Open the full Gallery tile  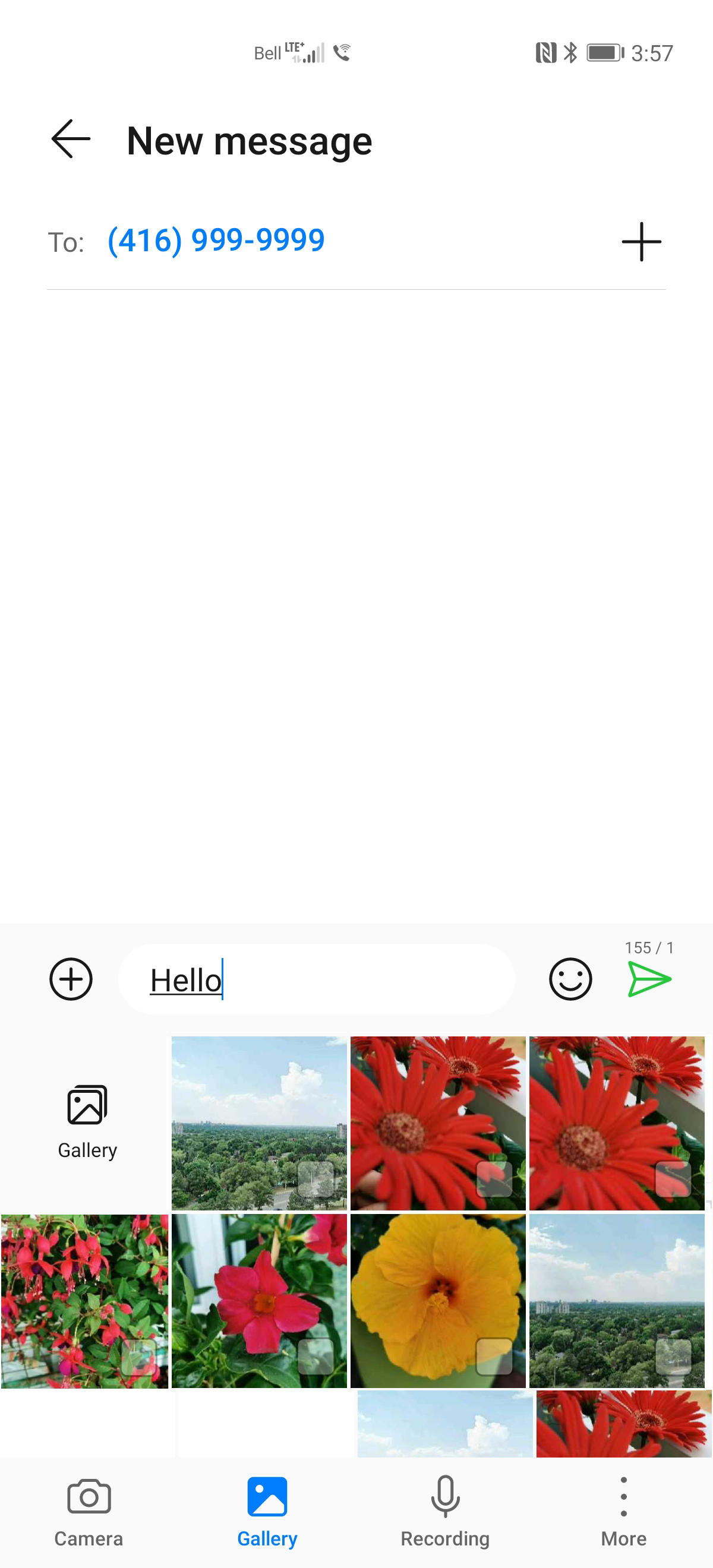87,1123
